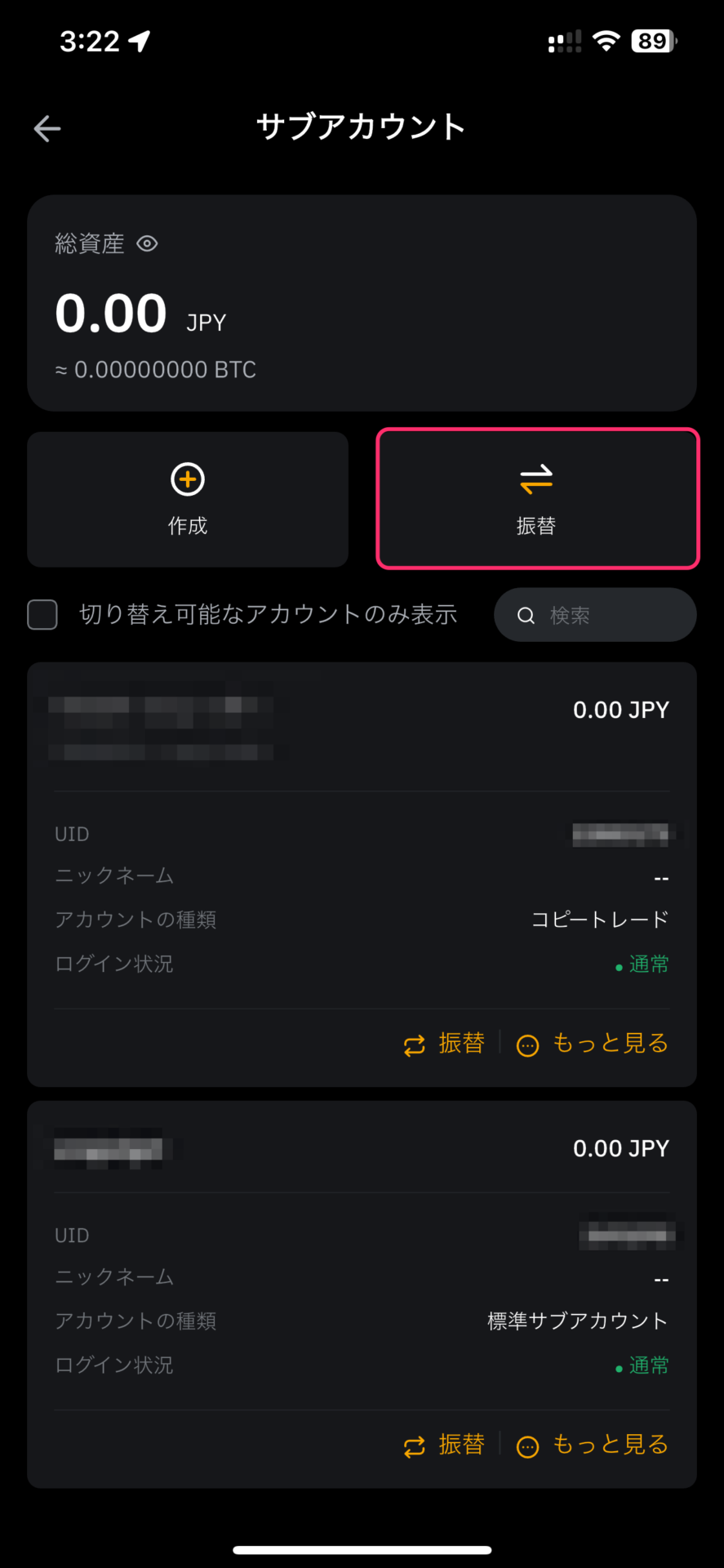Tap 振替 on the 標準サブアカウント card
This screenshot has width=724, height=1568.
point(444,1445)
